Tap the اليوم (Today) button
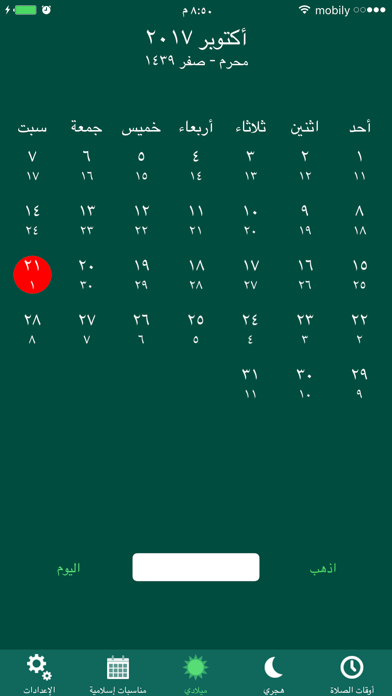The image size is (392, 696). (x=69, y=568)
